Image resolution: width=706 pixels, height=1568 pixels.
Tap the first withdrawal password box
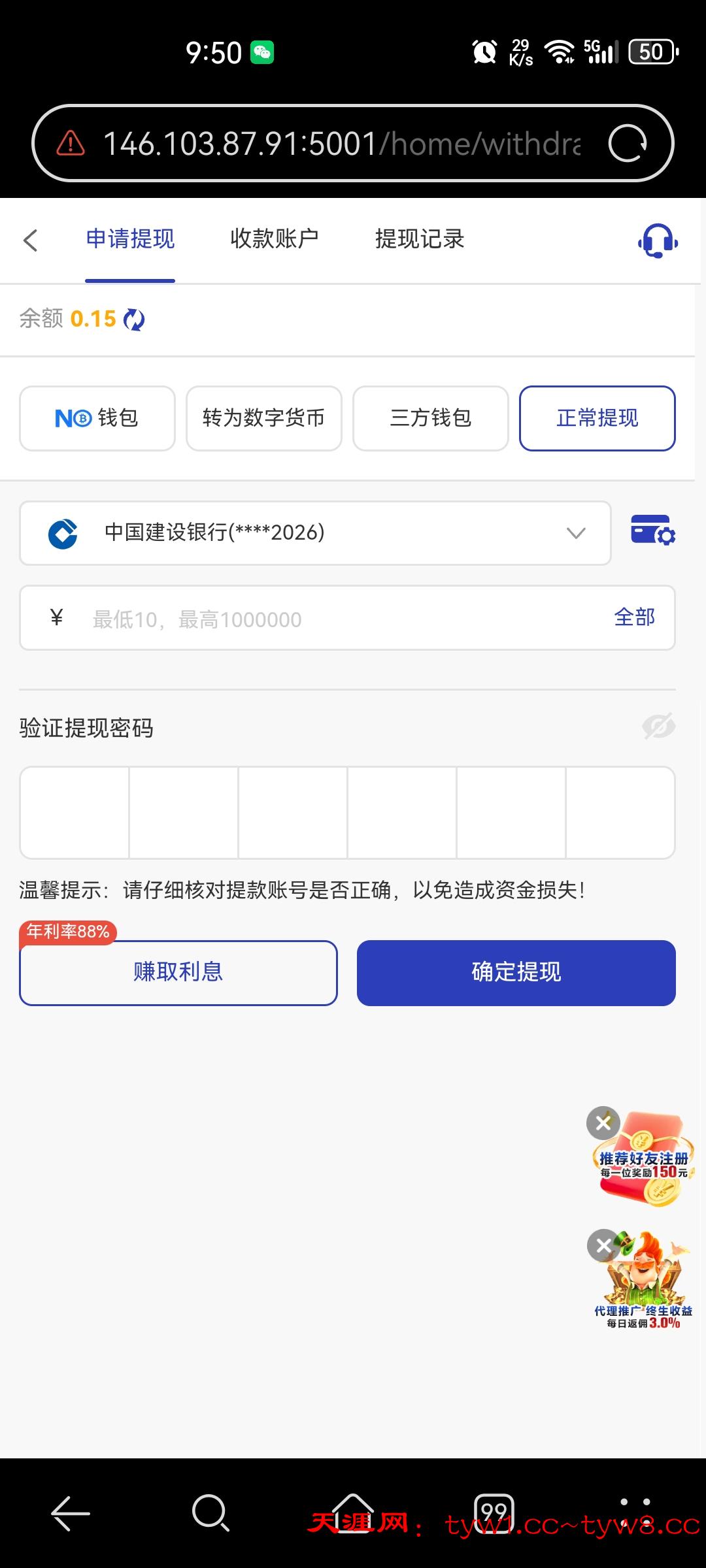(x=75, y=813)
